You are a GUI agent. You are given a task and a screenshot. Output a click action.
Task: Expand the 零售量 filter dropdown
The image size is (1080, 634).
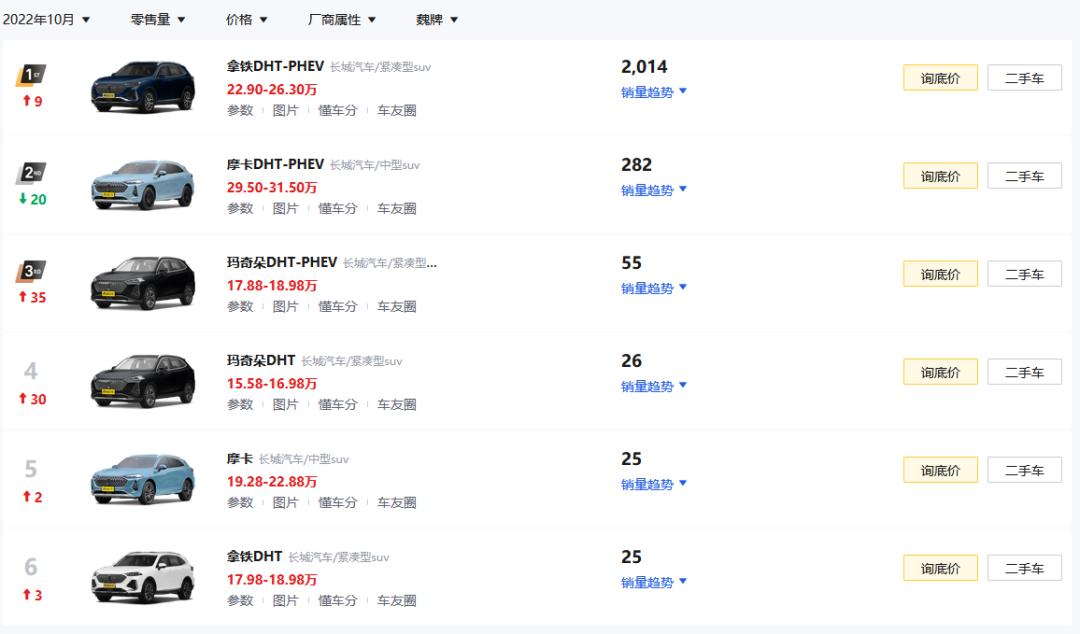pos(158,19)
